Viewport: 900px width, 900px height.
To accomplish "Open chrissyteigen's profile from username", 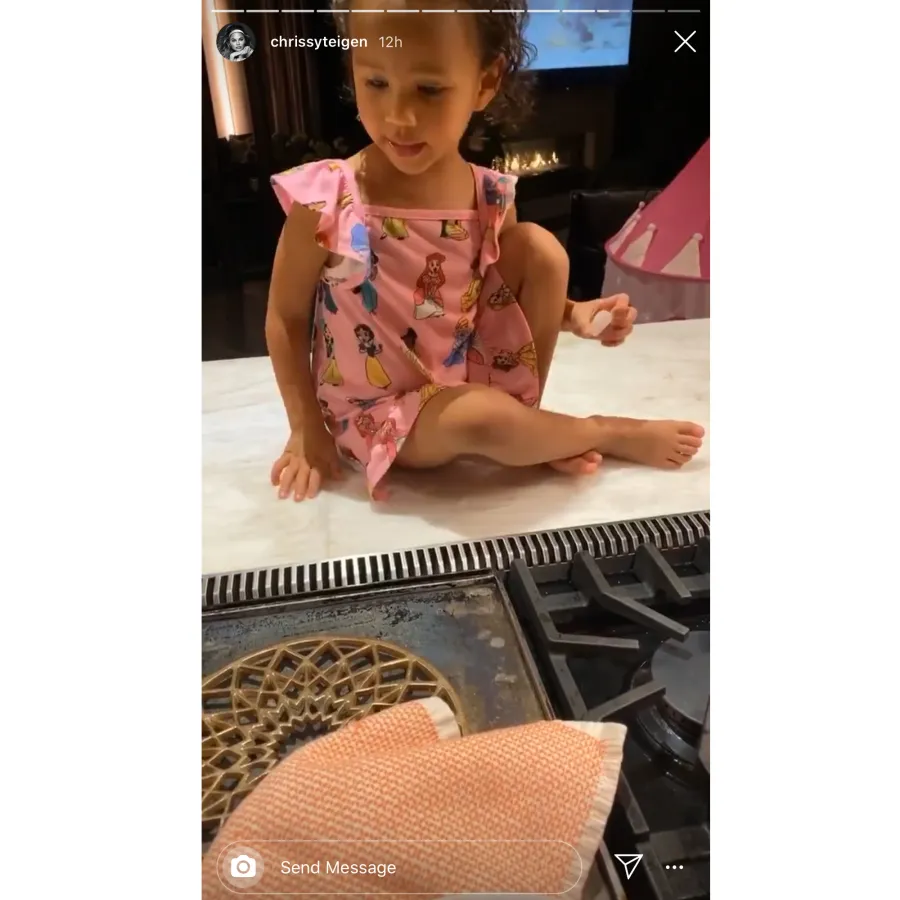I will (320, 42).
